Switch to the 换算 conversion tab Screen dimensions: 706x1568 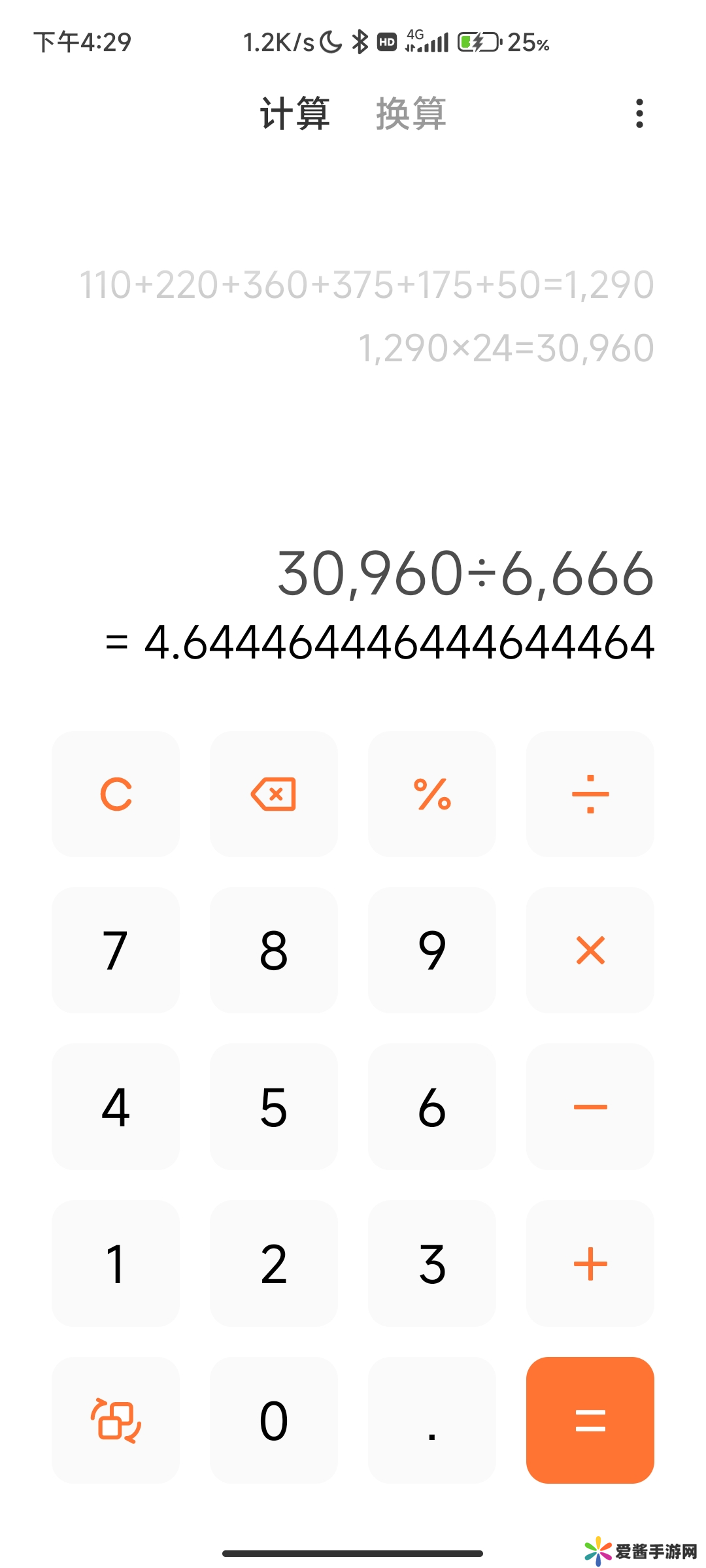point(411,114)
